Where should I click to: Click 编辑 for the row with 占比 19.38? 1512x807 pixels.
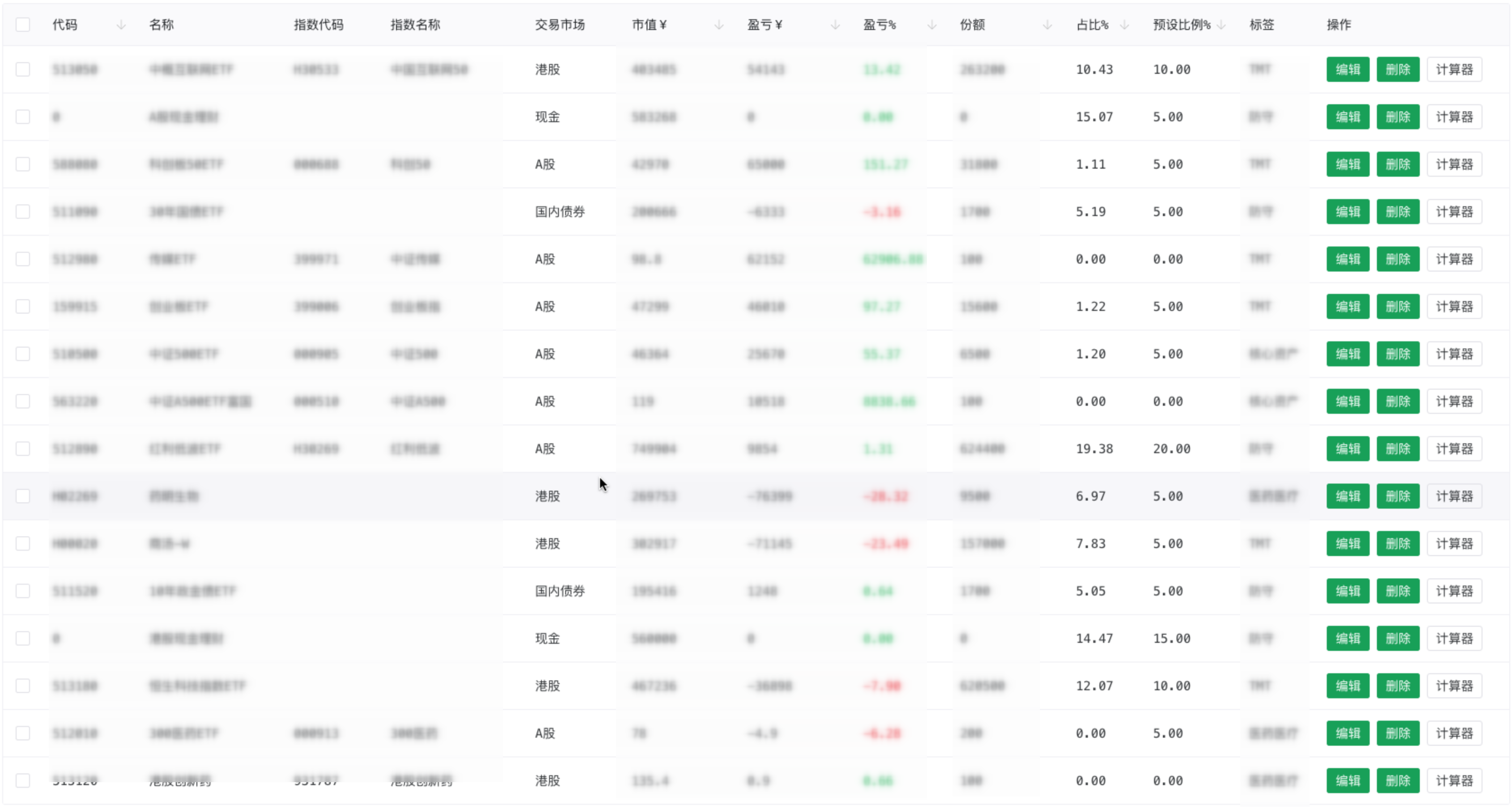click(x=1347, y=449)
